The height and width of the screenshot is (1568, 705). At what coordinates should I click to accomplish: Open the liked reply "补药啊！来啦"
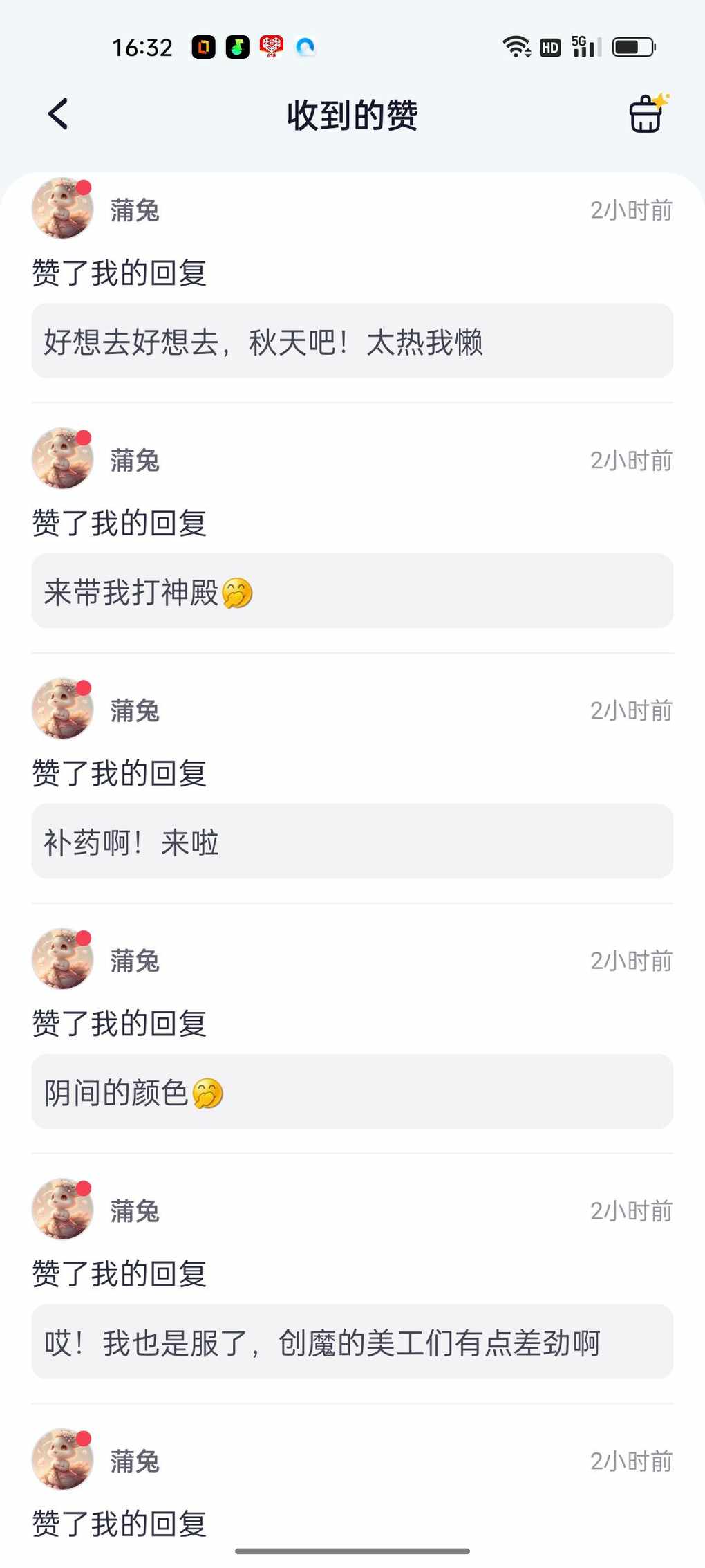click(x=352, y=842)
